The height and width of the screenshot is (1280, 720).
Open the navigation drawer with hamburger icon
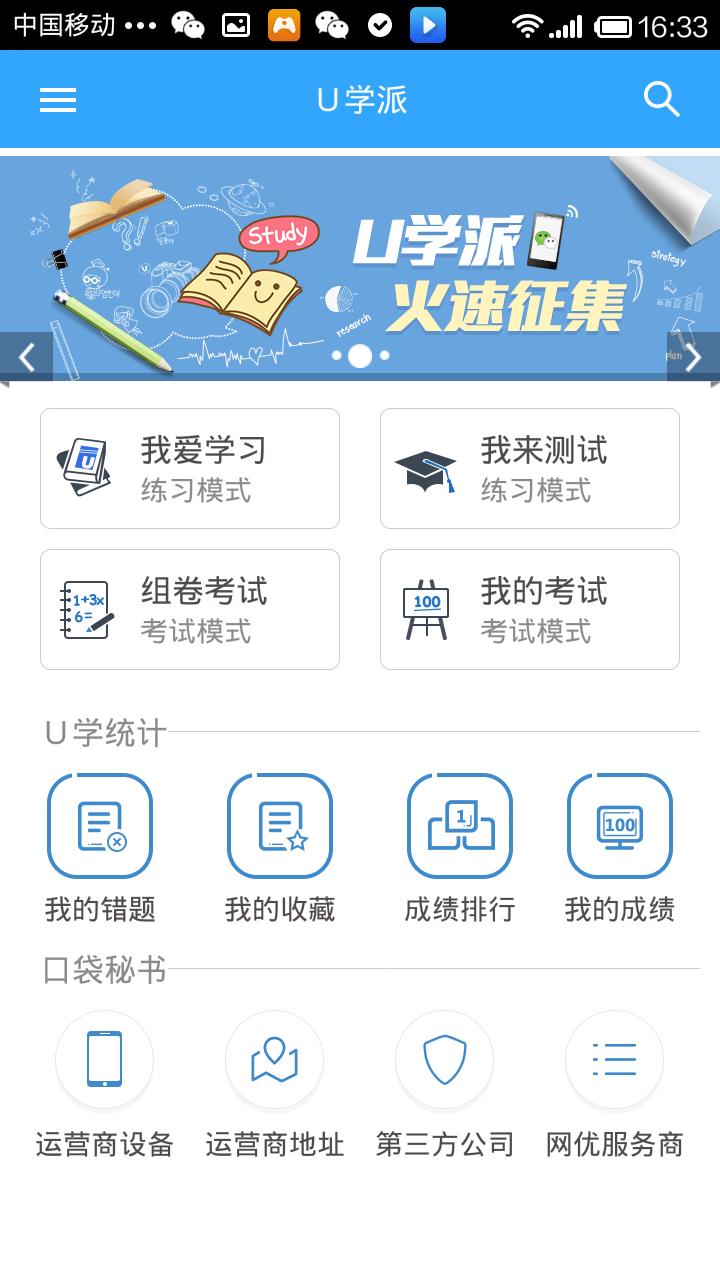tap(57, 99)
